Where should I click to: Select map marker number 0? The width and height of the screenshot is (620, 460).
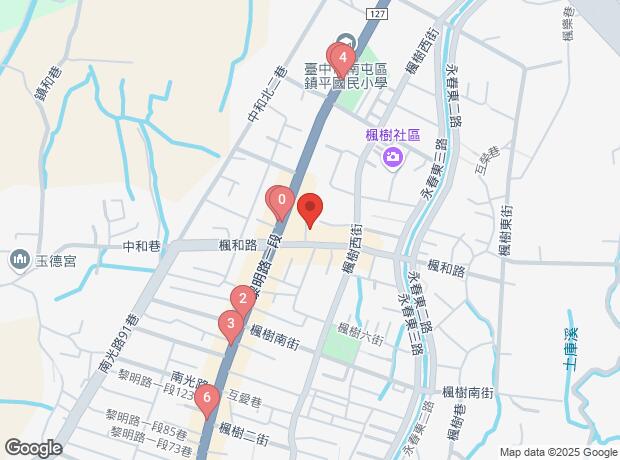coord(282,200)
